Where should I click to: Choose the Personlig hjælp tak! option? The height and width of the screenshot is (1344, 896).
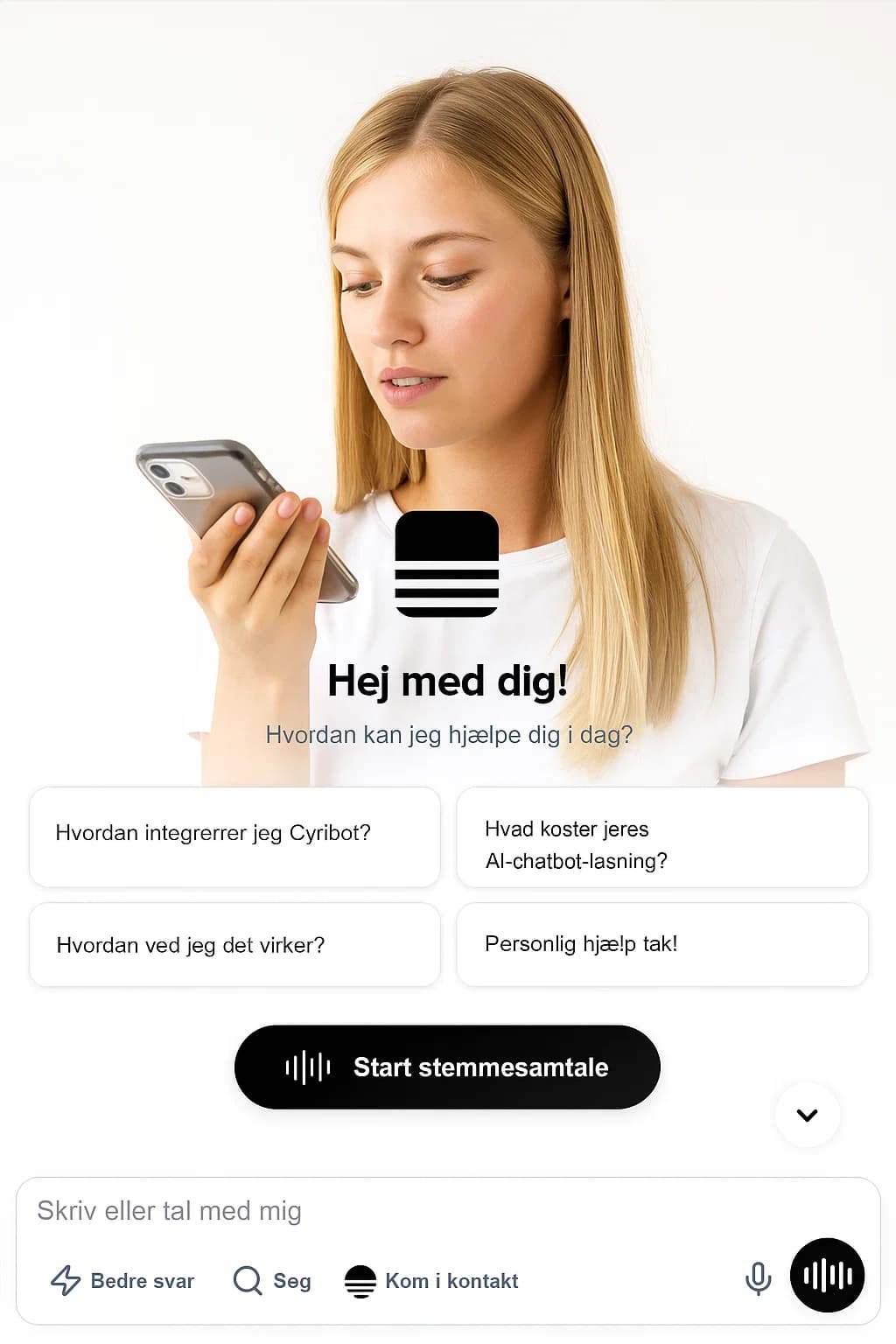coord(662,945)
